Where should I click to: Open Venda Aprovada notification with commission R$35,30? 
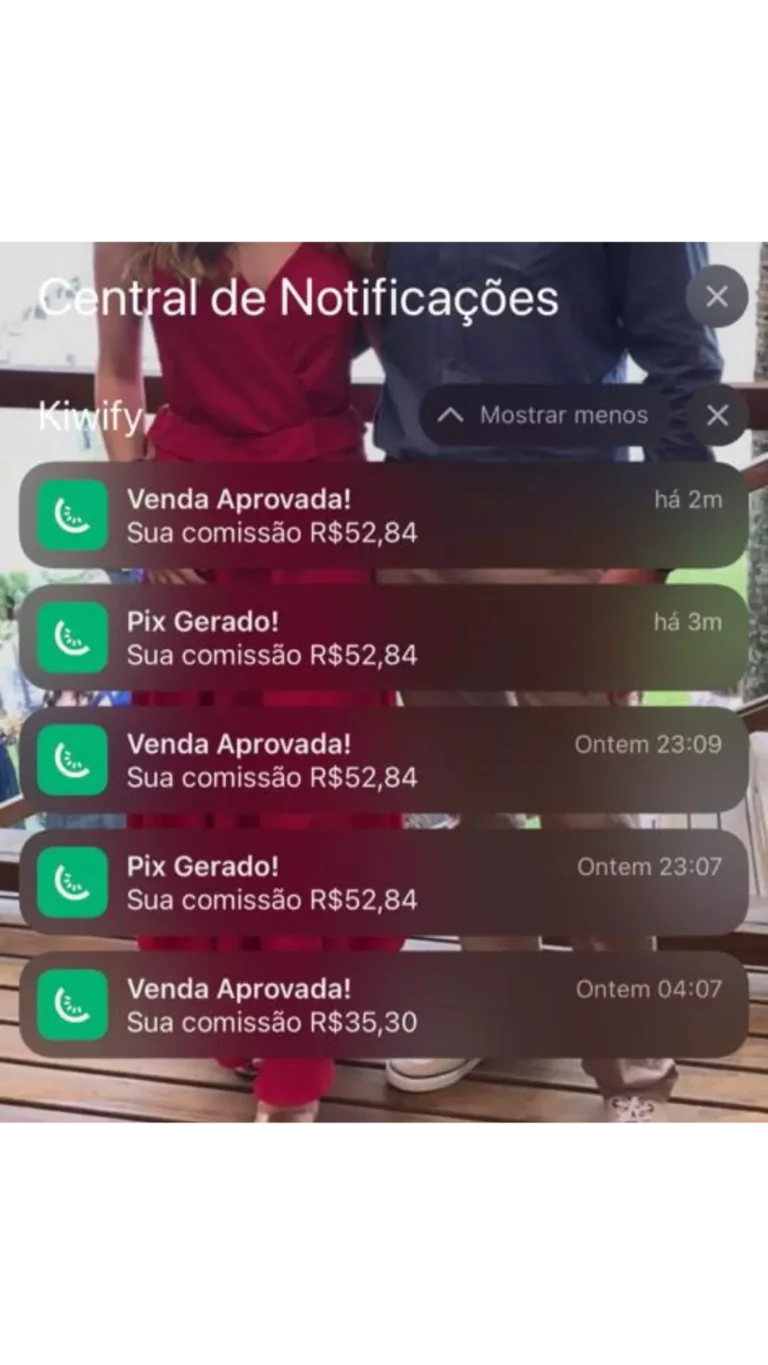click(384, 1005)
